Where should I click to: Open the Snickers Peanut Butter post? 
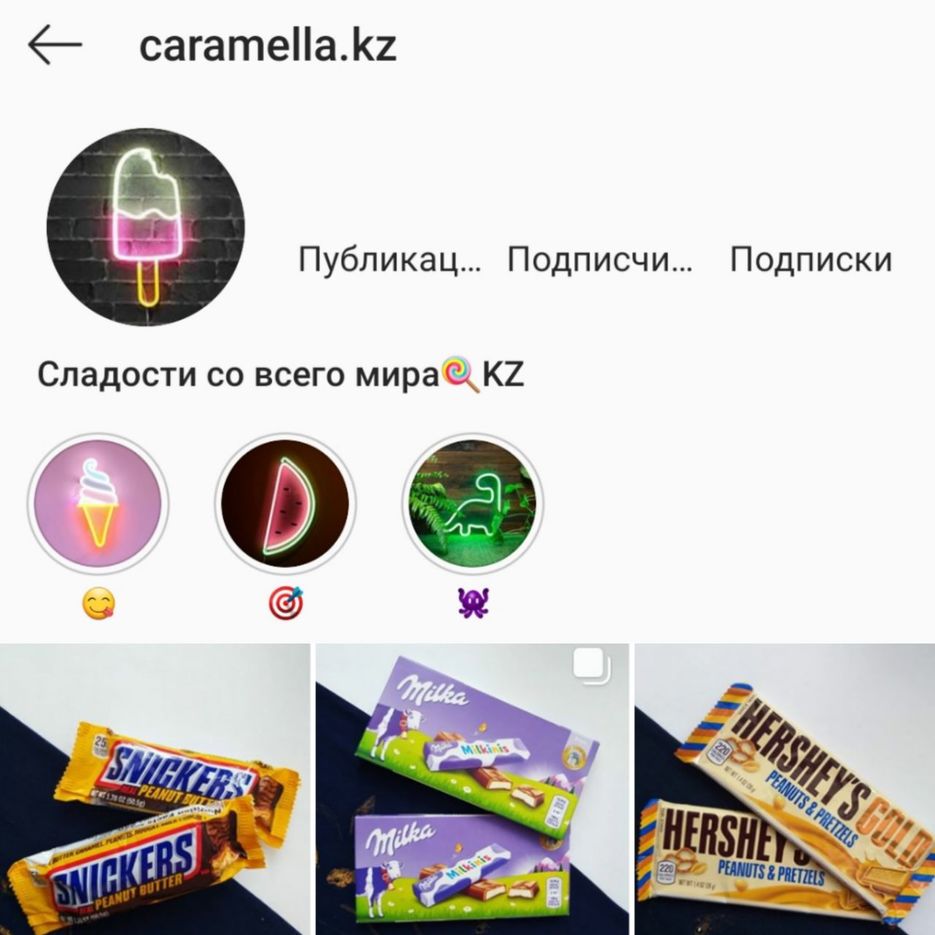pyautogui.click(x=155, y=790)
